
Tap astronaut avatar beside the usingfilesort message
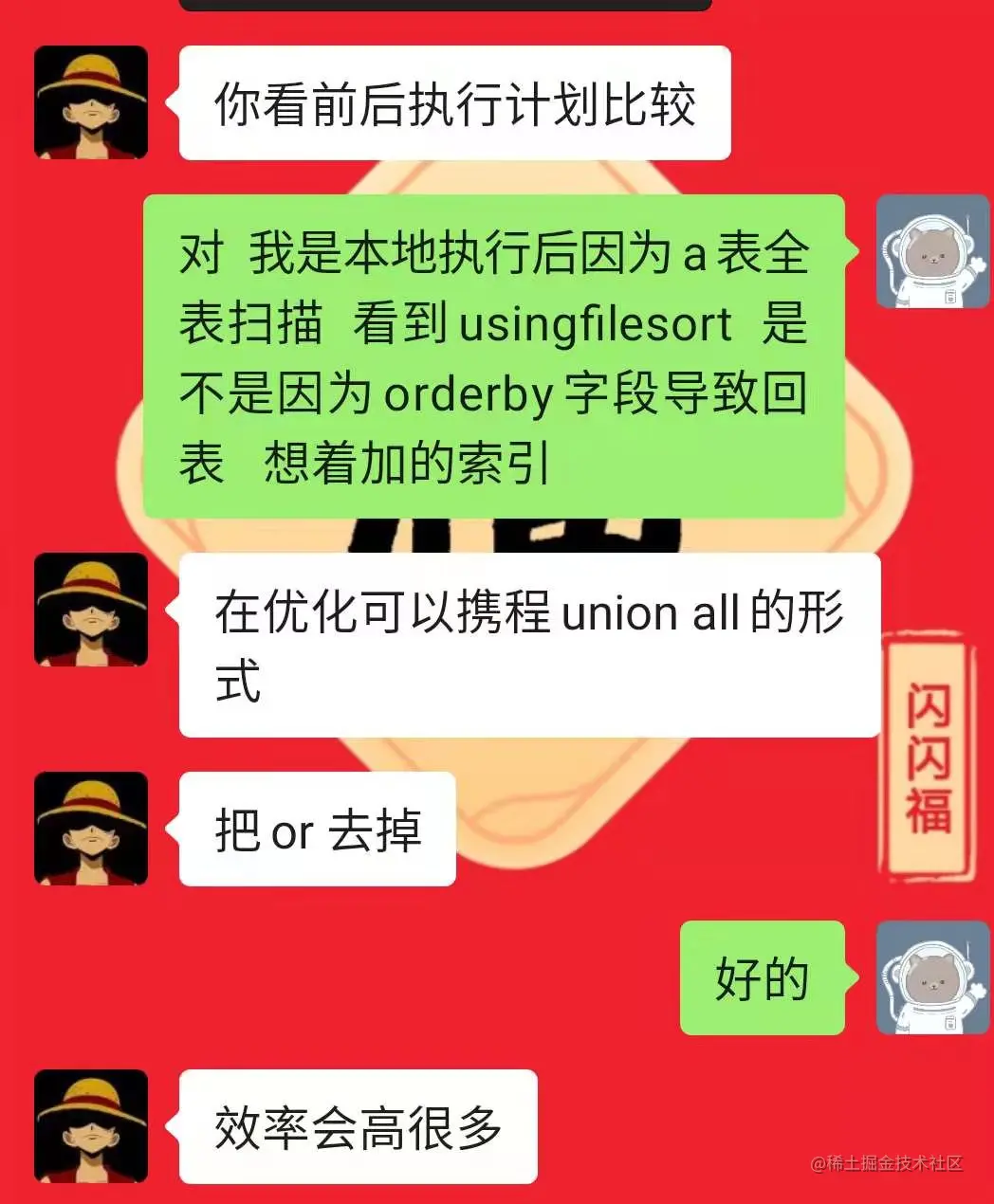pyautogui.click(x=932, y=252)
